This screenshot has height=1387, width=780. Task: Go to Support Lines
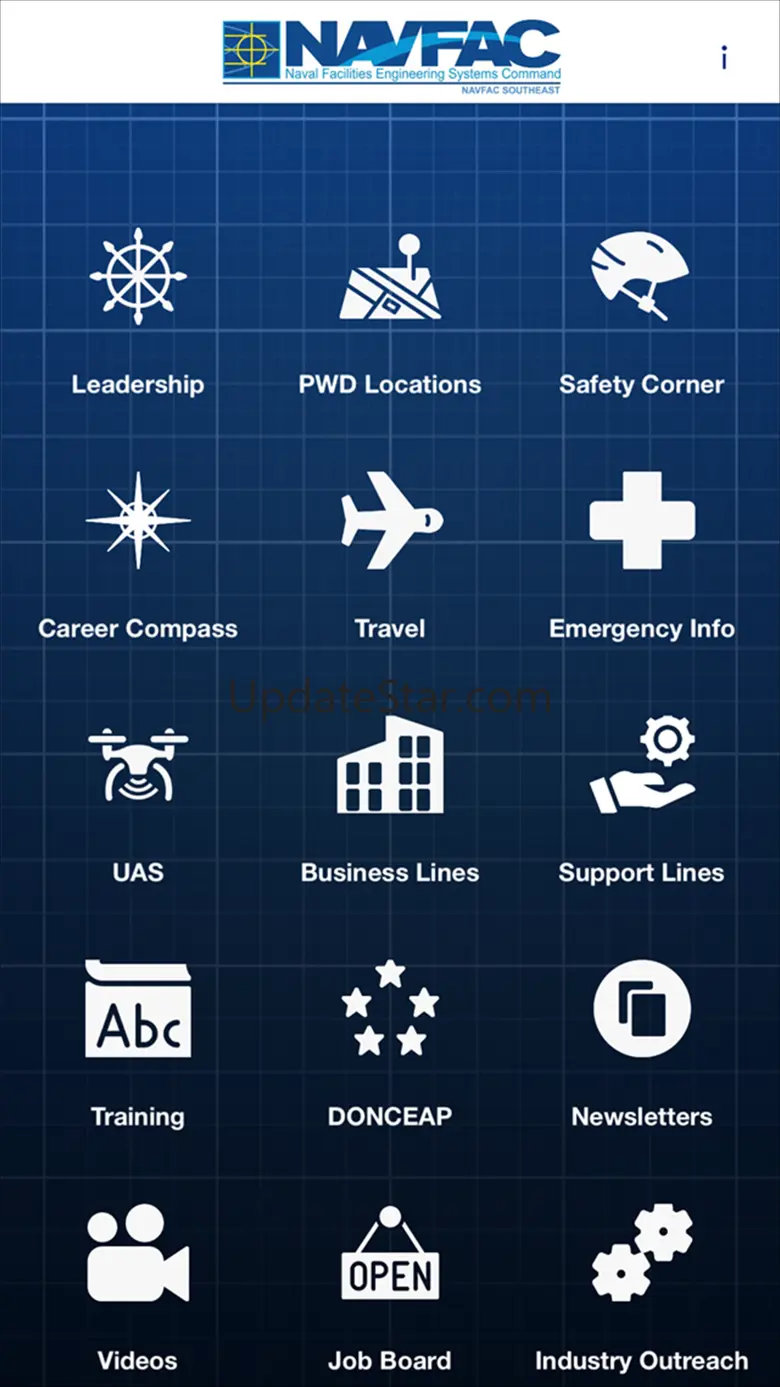(641, 800)
